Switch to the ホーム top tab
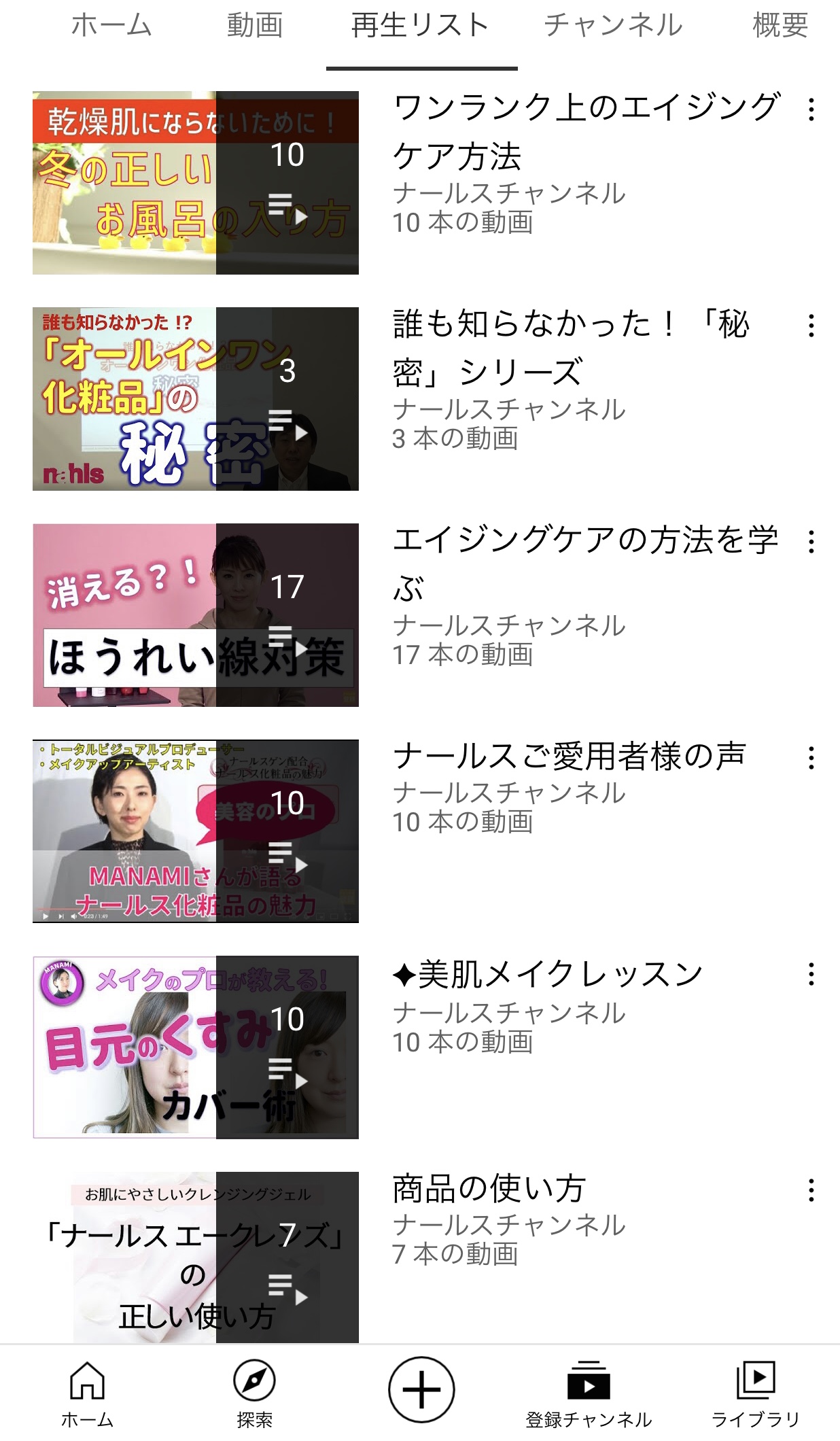This screenshot has height=1441, width=840. 111,26
